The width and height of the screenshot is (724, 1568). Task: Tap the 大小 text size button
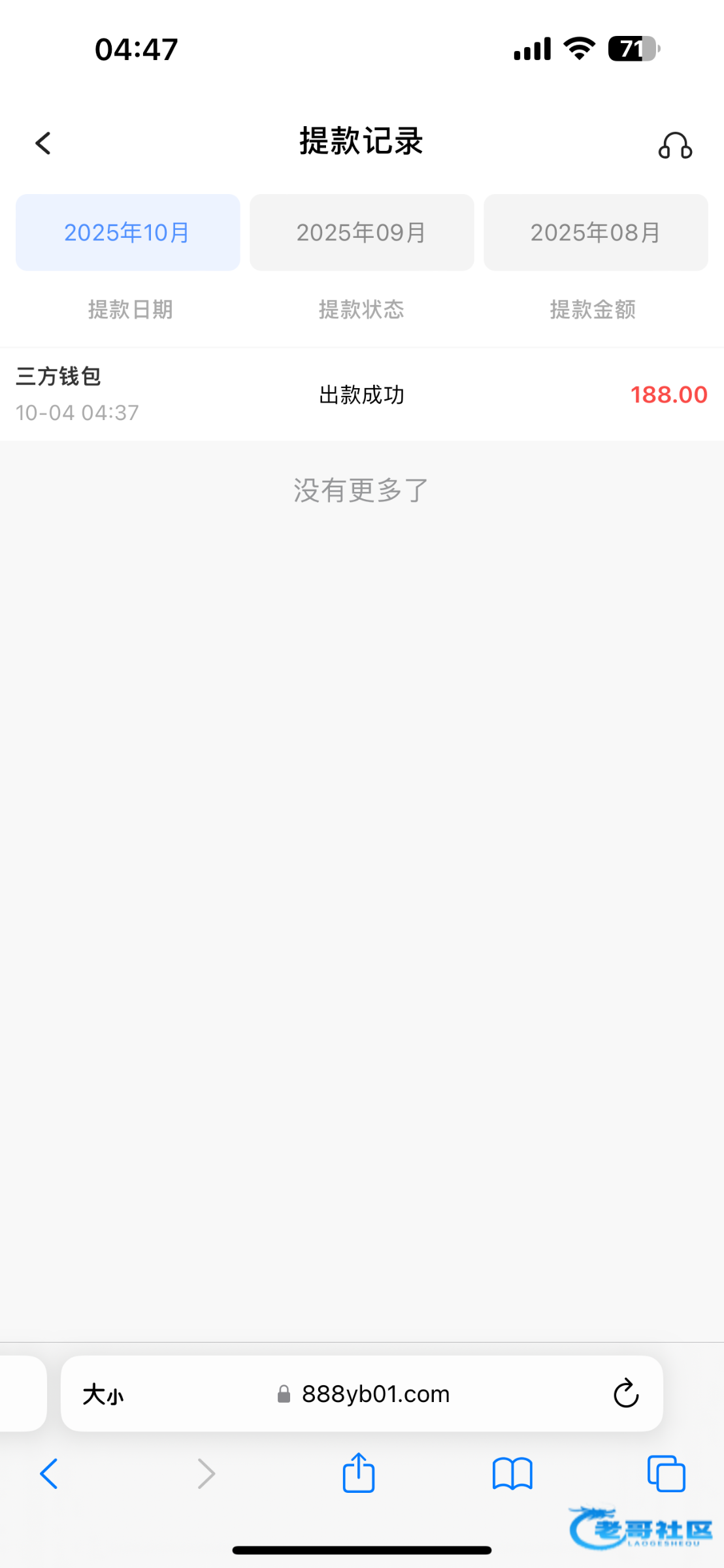tap(103, 1394)
